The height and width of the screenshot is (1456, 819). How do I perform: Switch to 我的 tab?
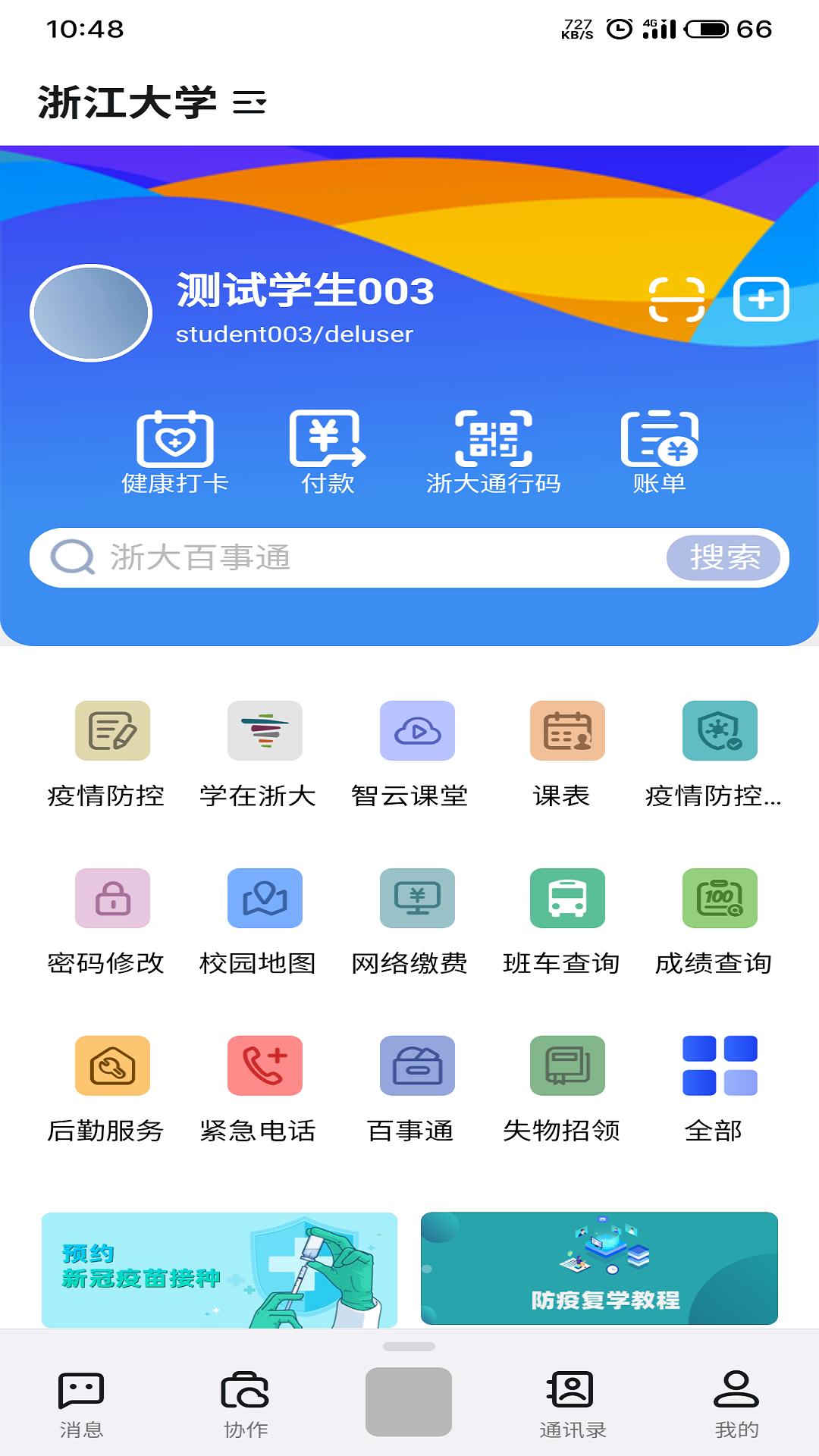click(x=736, y=1404)
